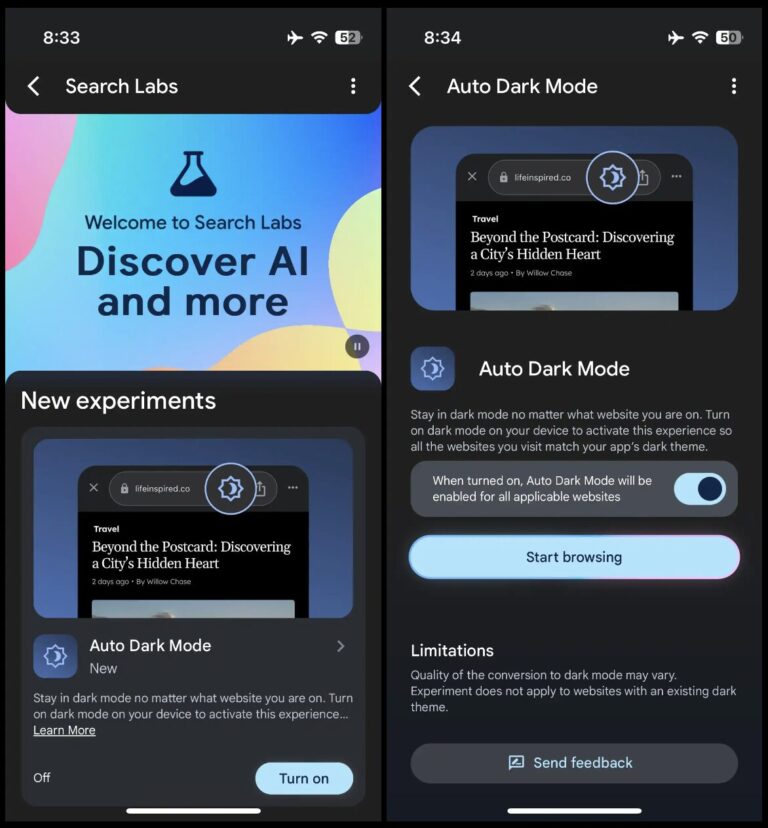Image resolution: width=768 pixels, height=828 pixels.
Task: Enable the Auto Dark Mode for all websites toggle
Action: coord(700,489)
